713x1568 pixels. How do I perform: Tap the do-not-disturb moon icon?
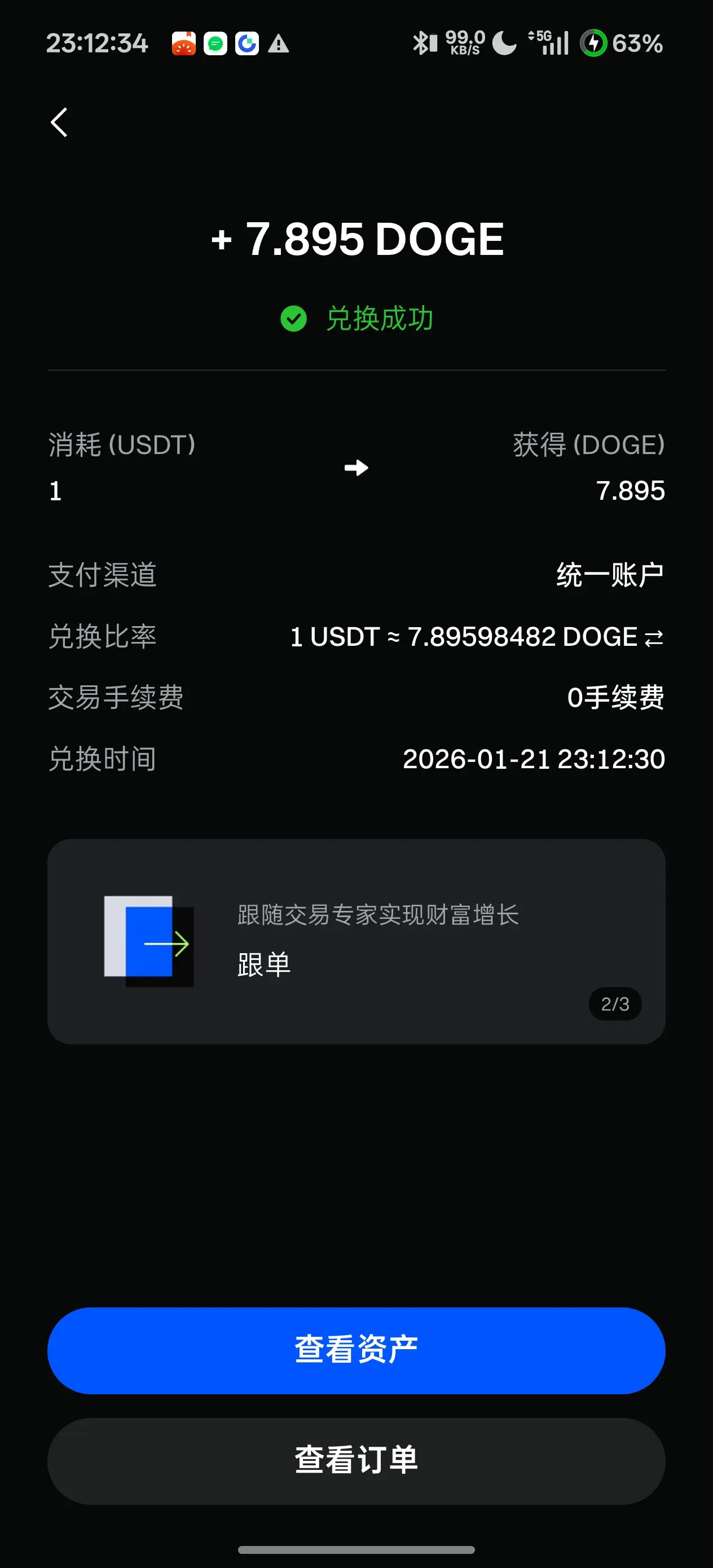click(x=503, y=43)
